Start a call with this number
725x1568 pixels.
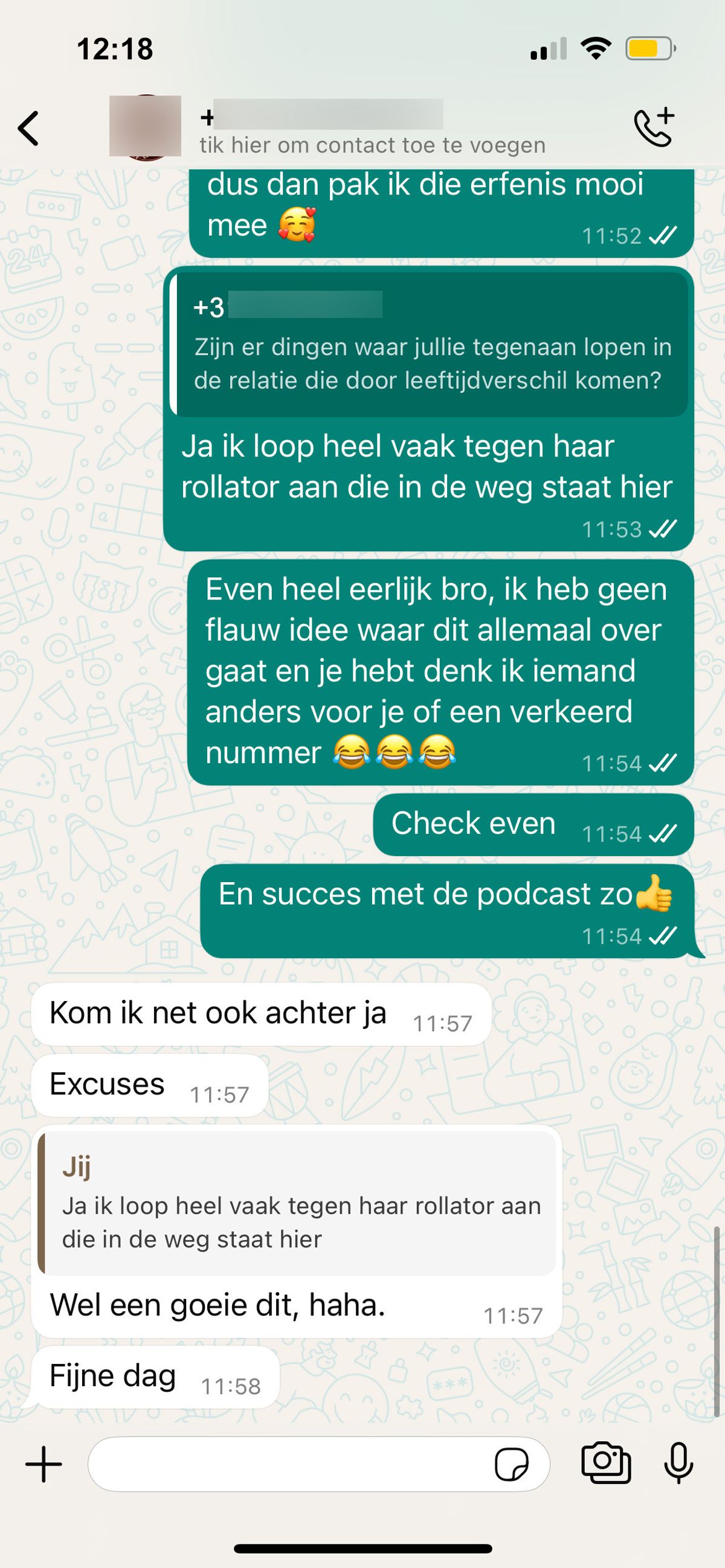pos(654,127)
